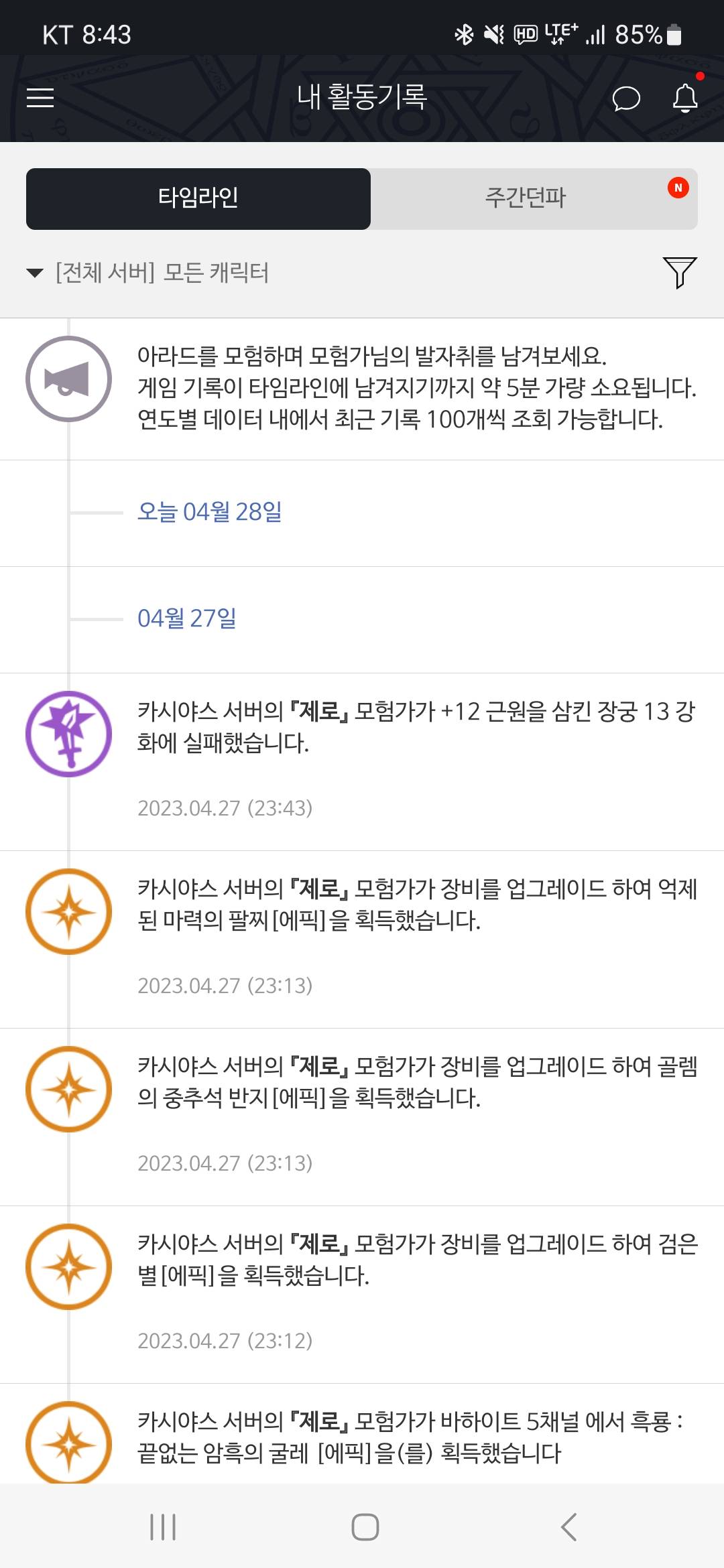Open the filter funnel icon

(680, 272)
